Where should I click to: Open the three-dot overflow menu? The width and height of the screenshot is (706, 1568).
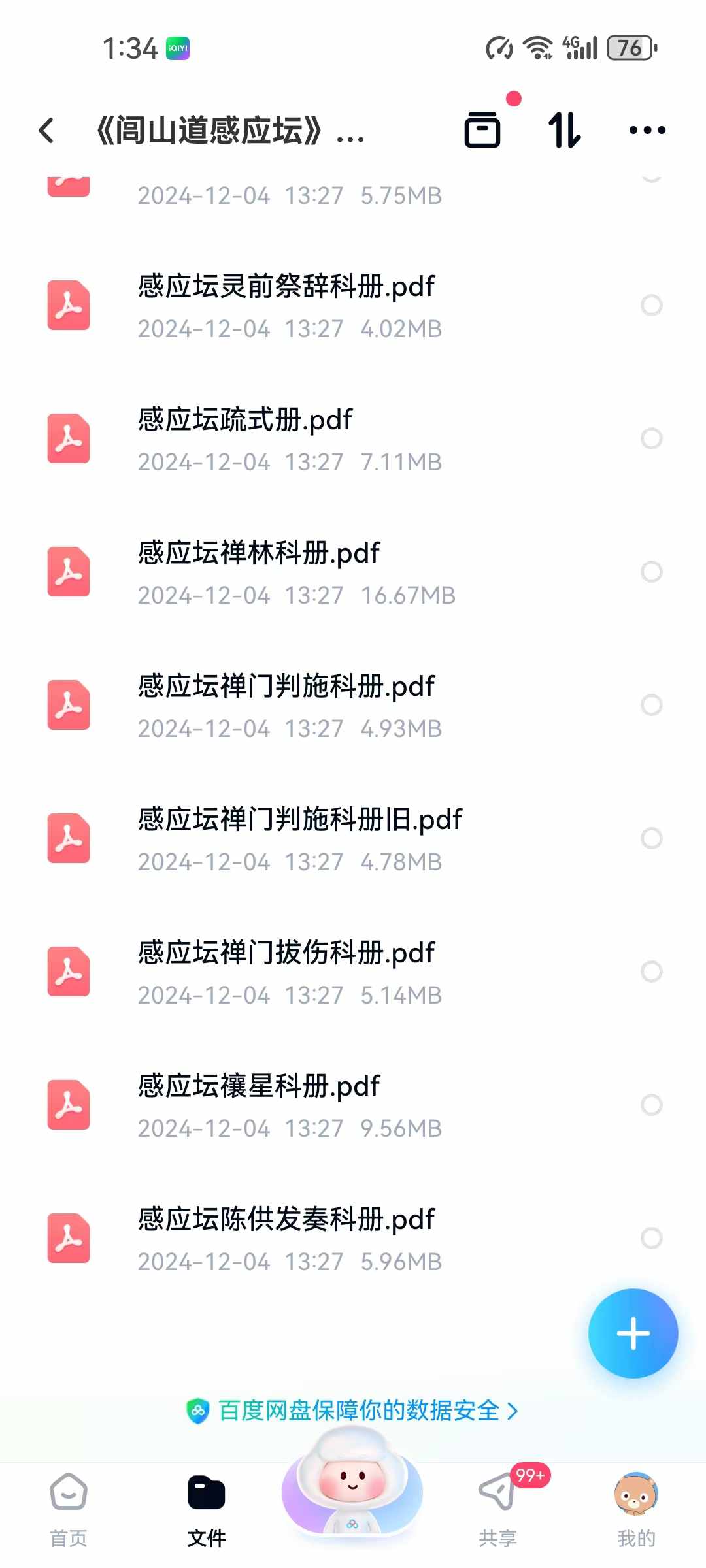click(647, 130)
